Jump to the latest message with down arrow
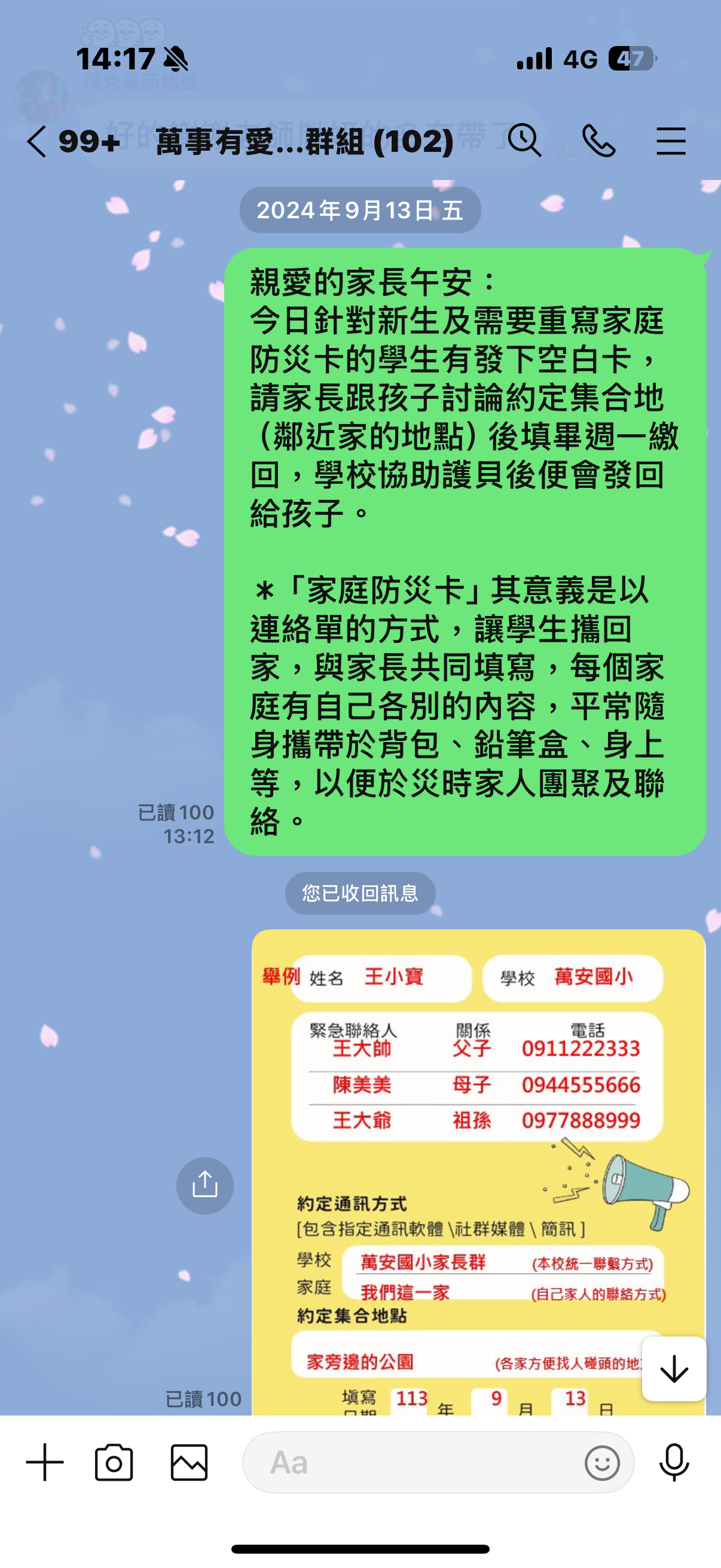 (x=674, y=1369)
